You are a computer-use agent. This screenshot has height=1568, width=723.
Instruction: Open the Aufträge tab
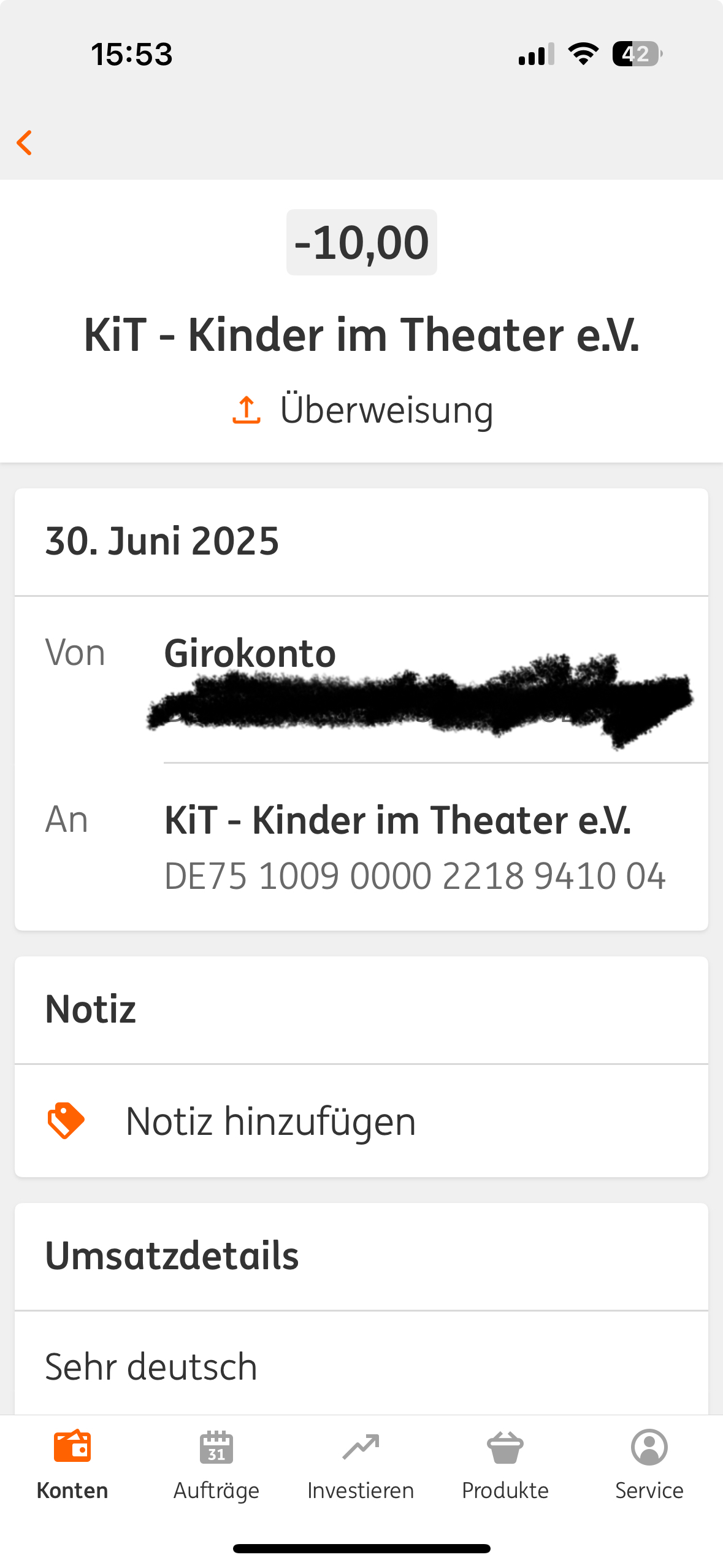216,1465
